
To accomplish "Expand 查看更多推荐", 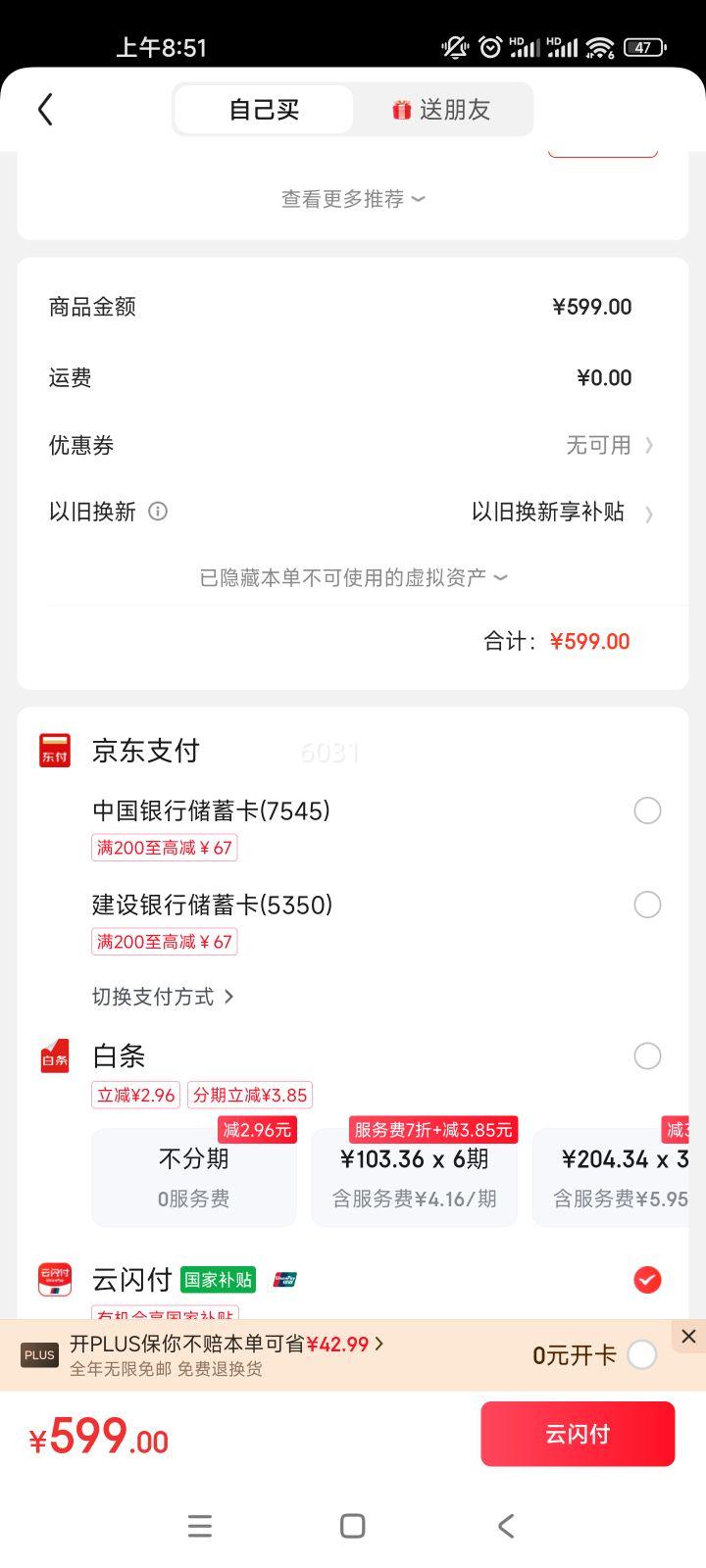I will (353, 199).
